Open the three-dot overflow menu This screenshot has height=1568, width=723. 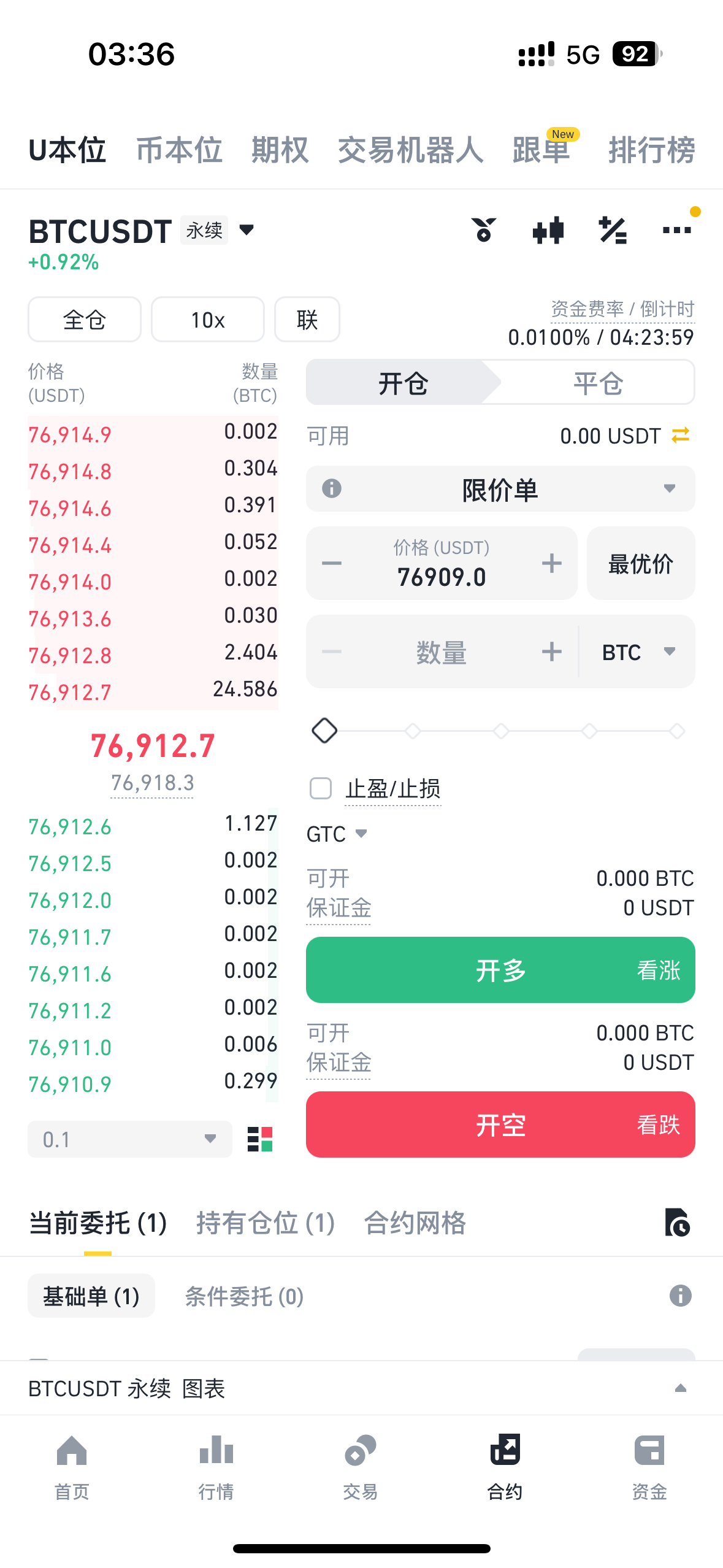(677, 231)
